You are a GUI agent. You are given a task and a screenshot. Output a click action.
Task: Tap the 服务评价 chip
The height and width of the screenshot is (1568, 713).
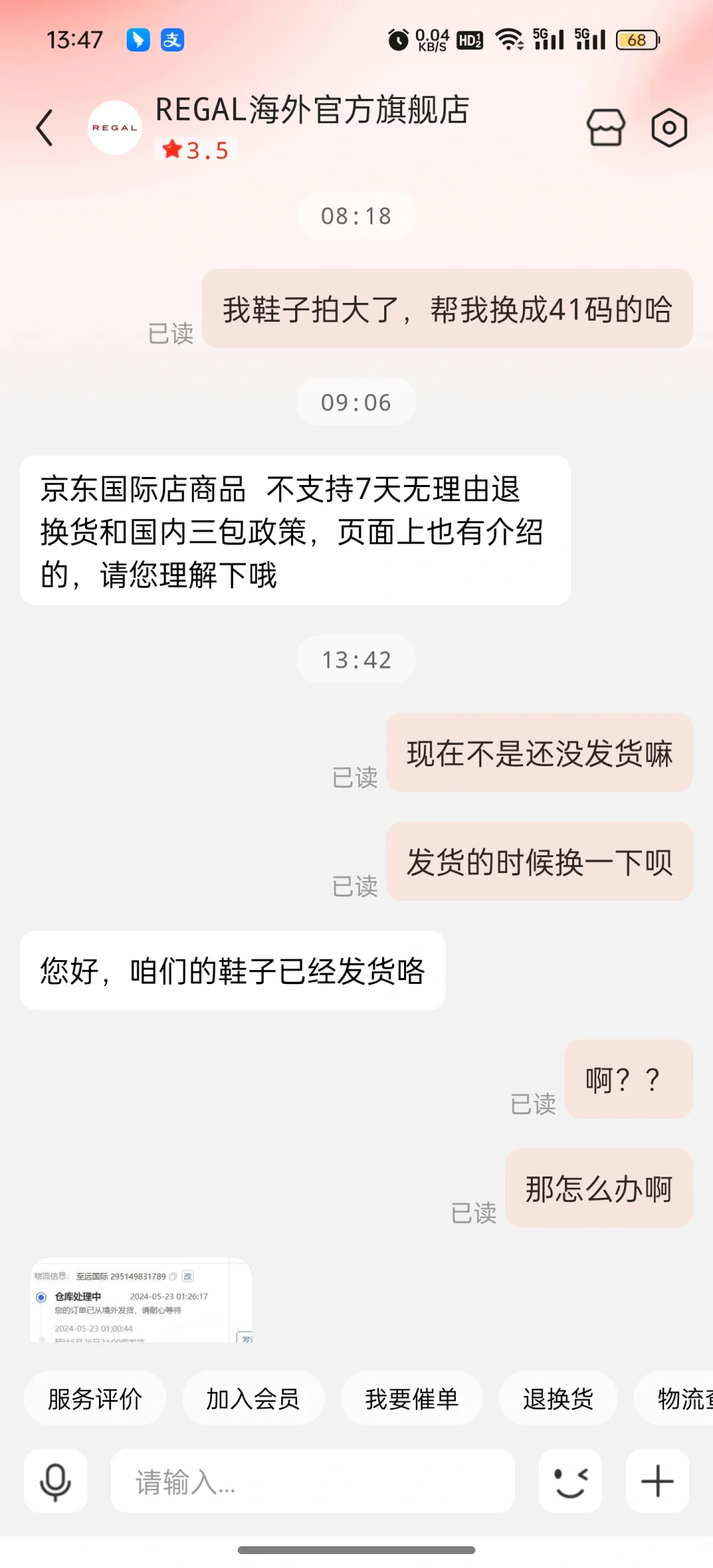[x=95, y=1398]
